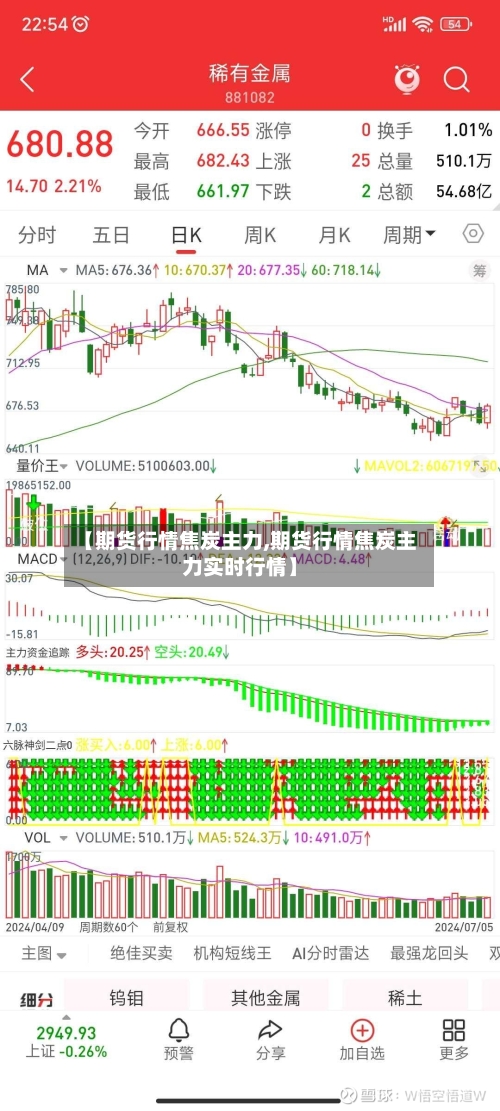Select the 绝佳买卖 indicator

[x=141, y=953]
